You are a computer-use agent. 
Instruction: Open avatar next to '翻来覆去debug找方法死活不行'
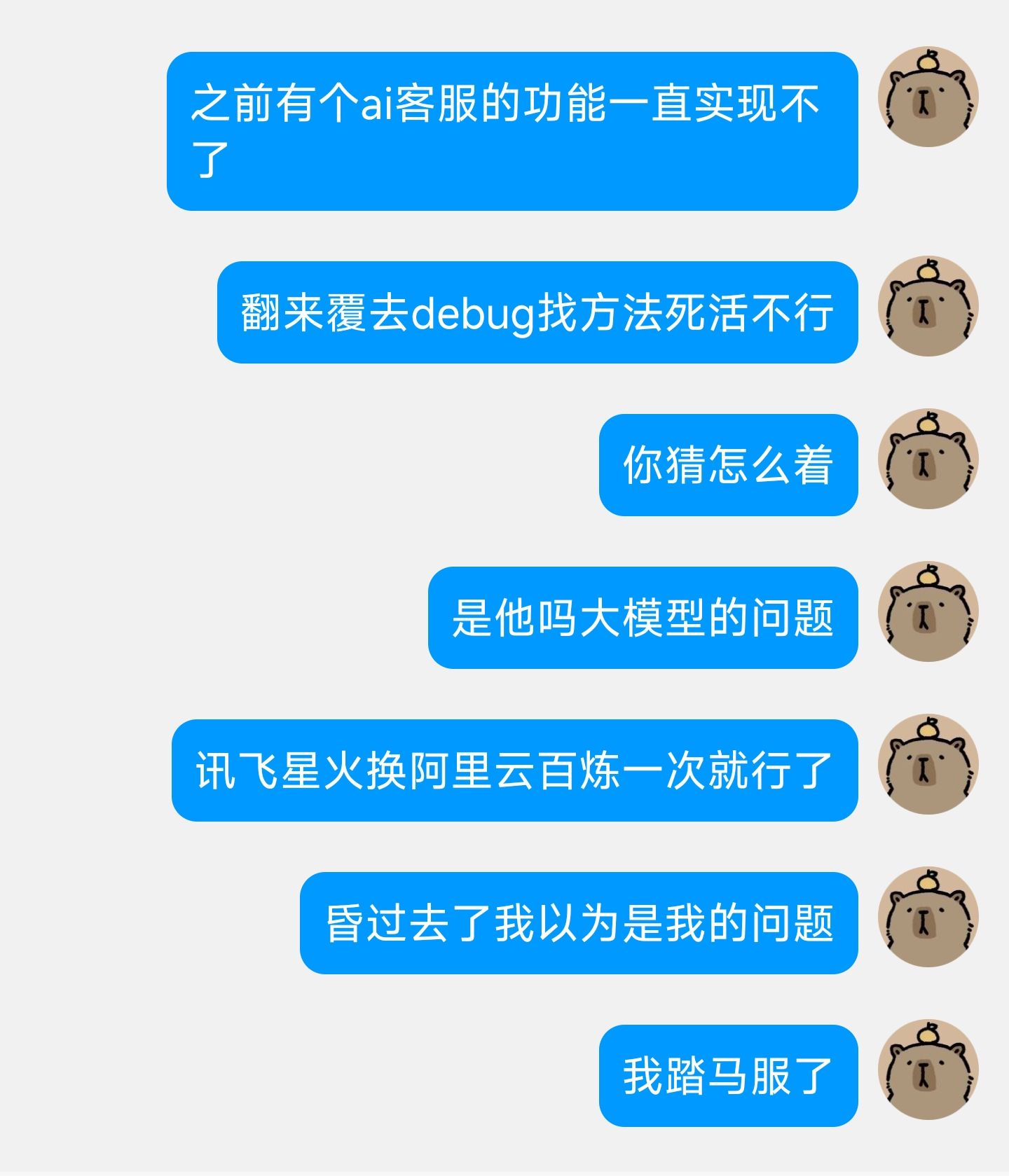[x=928, y=307]
